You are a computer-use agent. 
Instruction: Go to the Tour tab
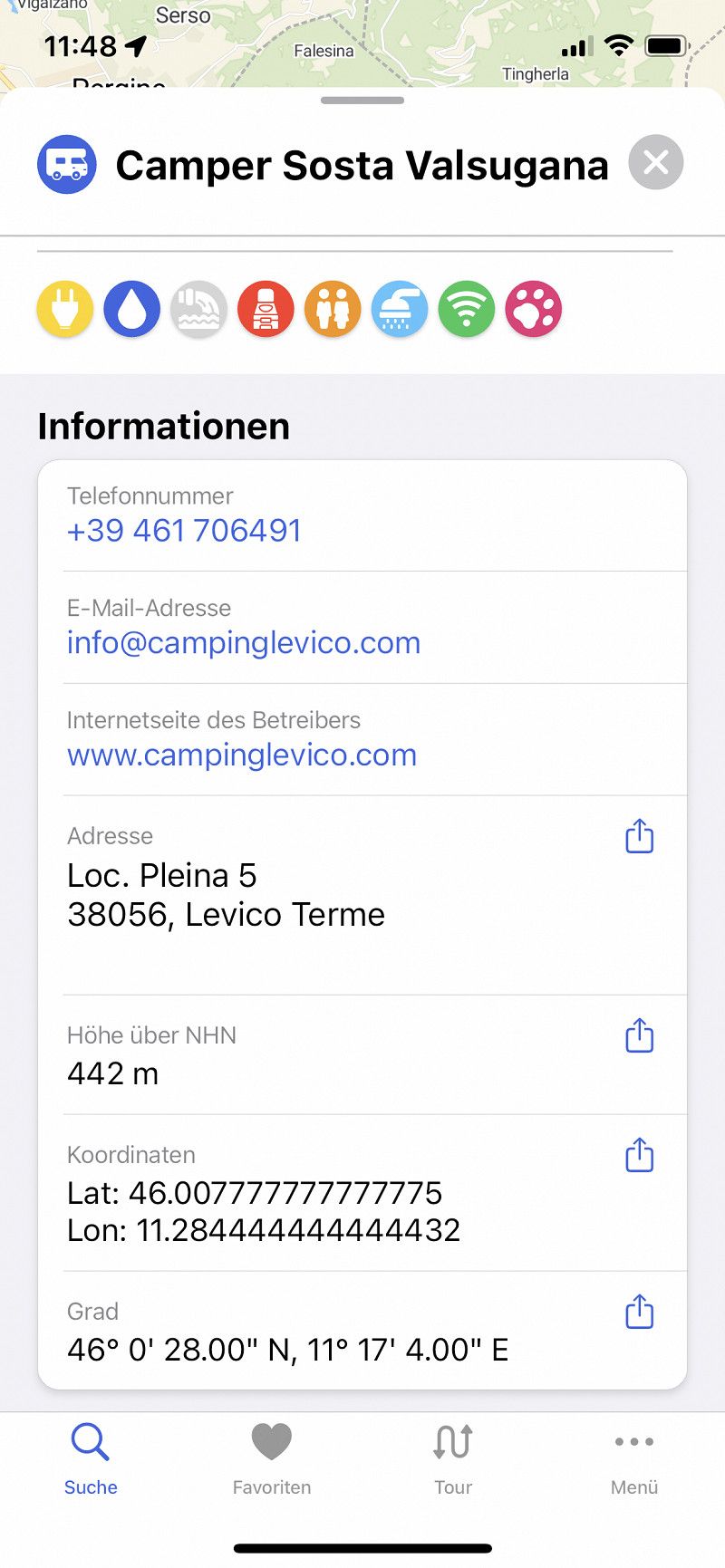453,1457
